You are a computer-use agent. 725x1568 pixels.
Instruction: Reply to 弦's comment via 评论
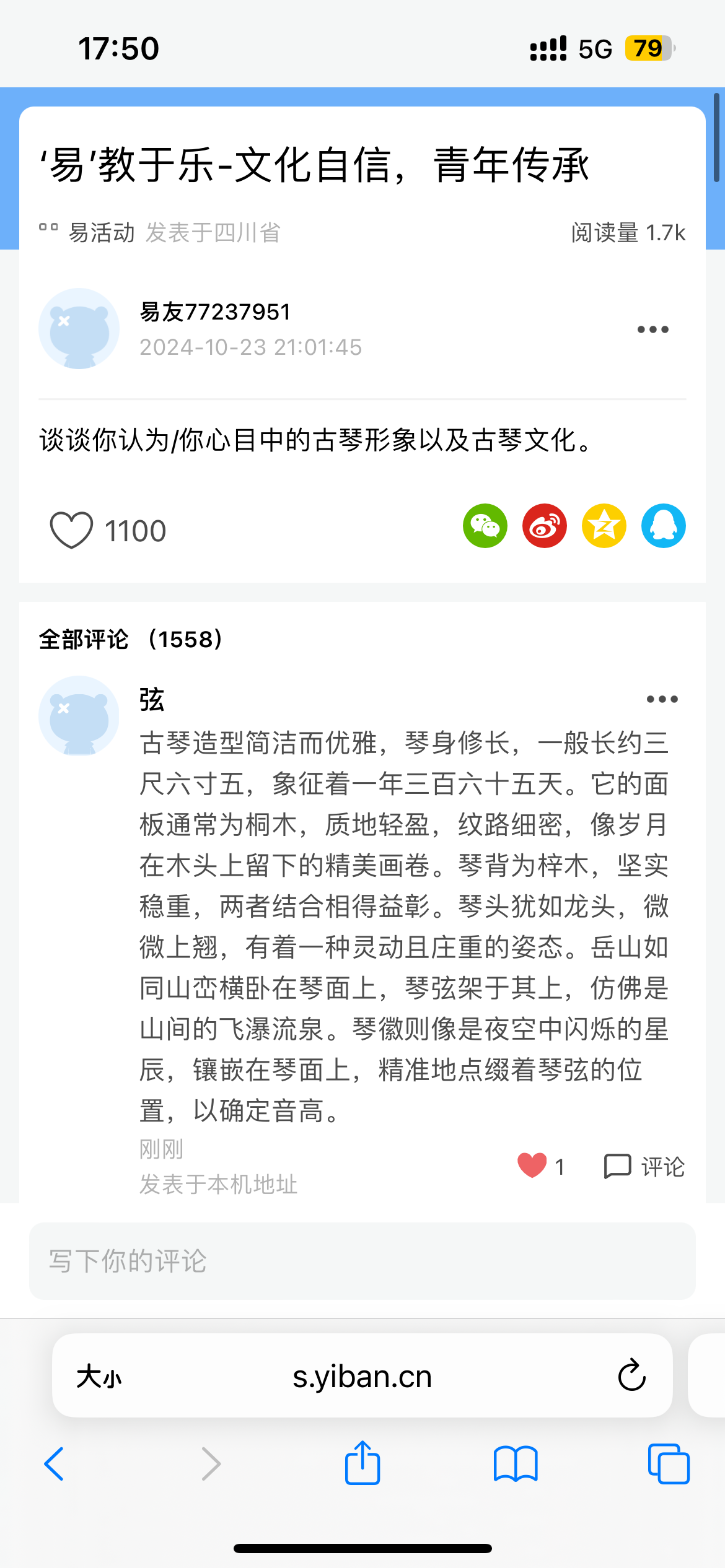pyautogui.click(x=644, y=1167)
